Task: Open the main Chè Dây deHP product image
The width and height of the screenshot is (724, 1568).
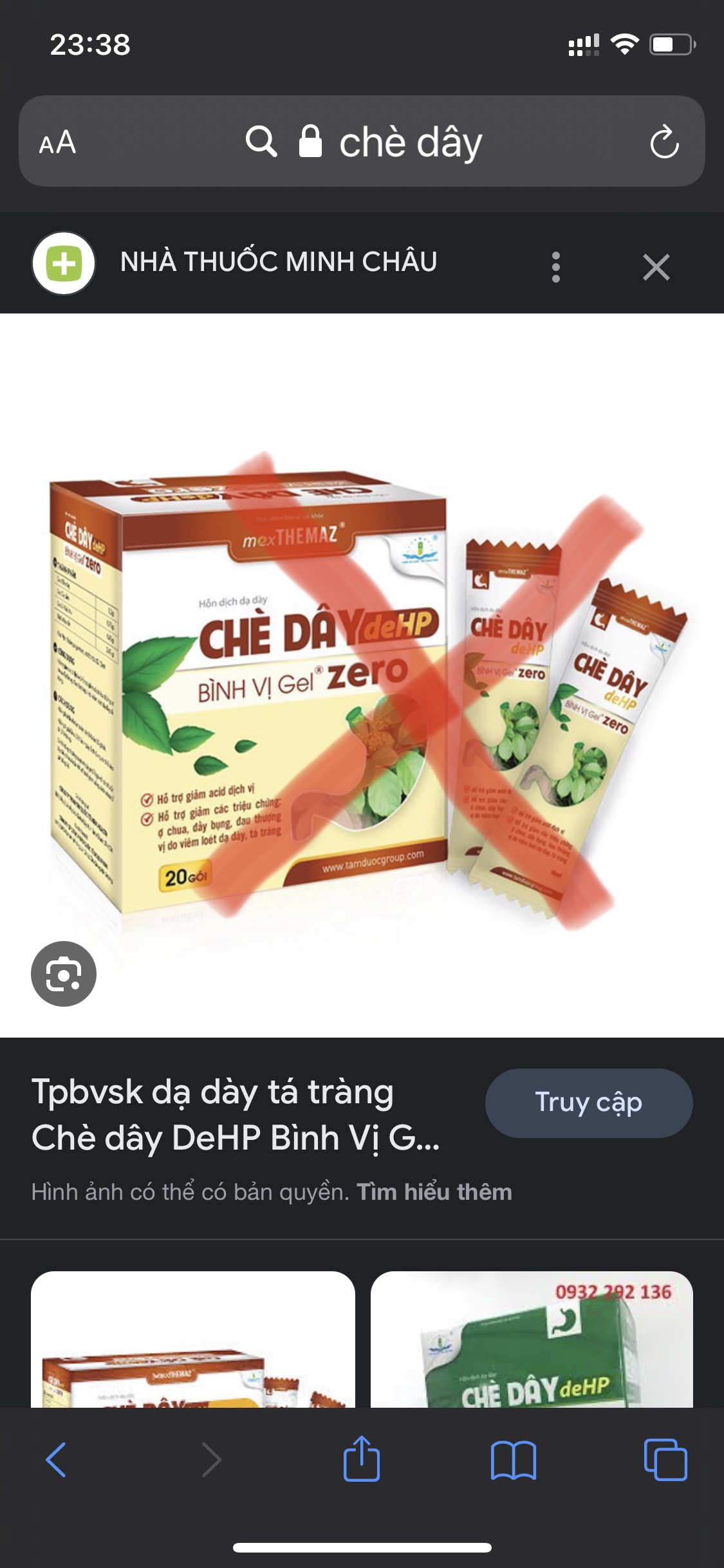Action: [360, 689]
